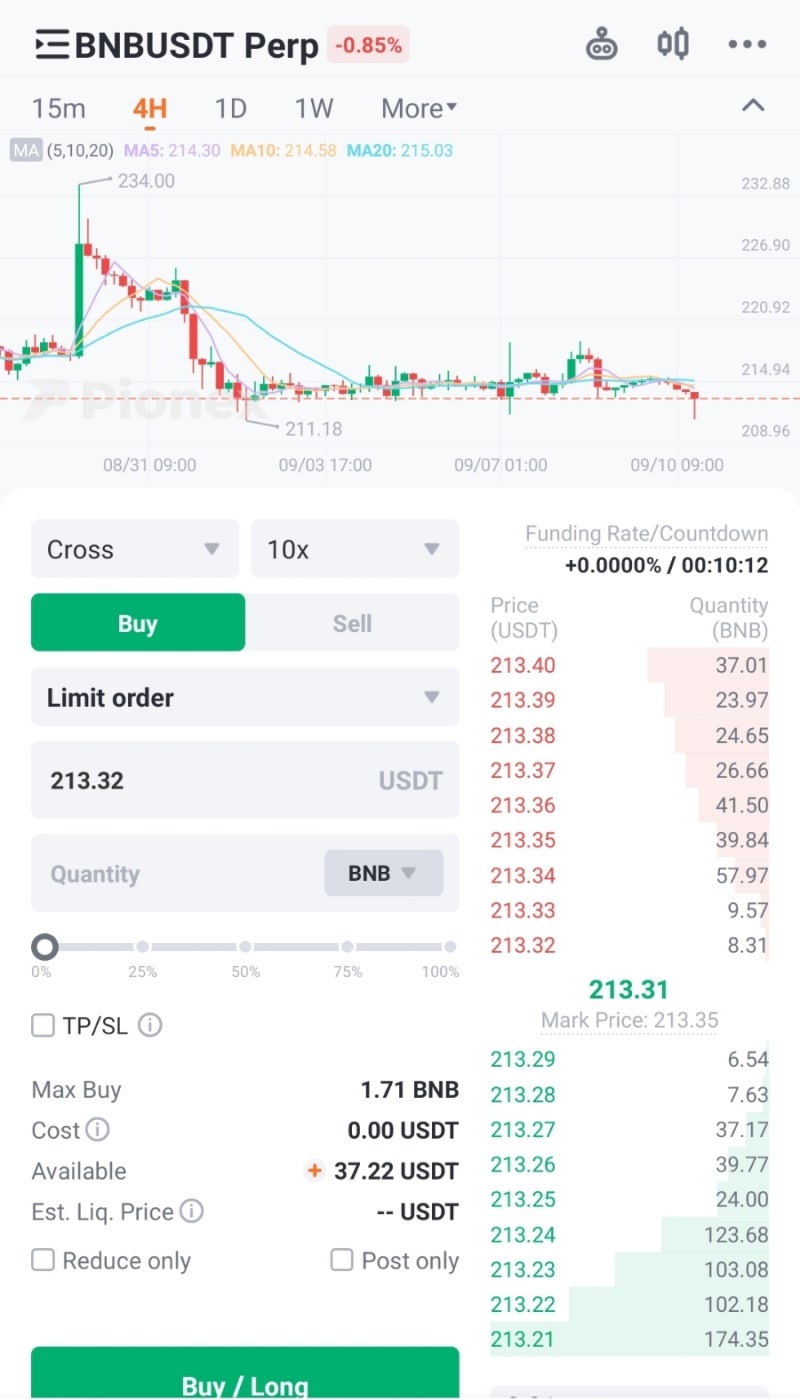Collapse the chart with the chevron icon
This screenshot has width=800, height=1400.
click(753, 105)
